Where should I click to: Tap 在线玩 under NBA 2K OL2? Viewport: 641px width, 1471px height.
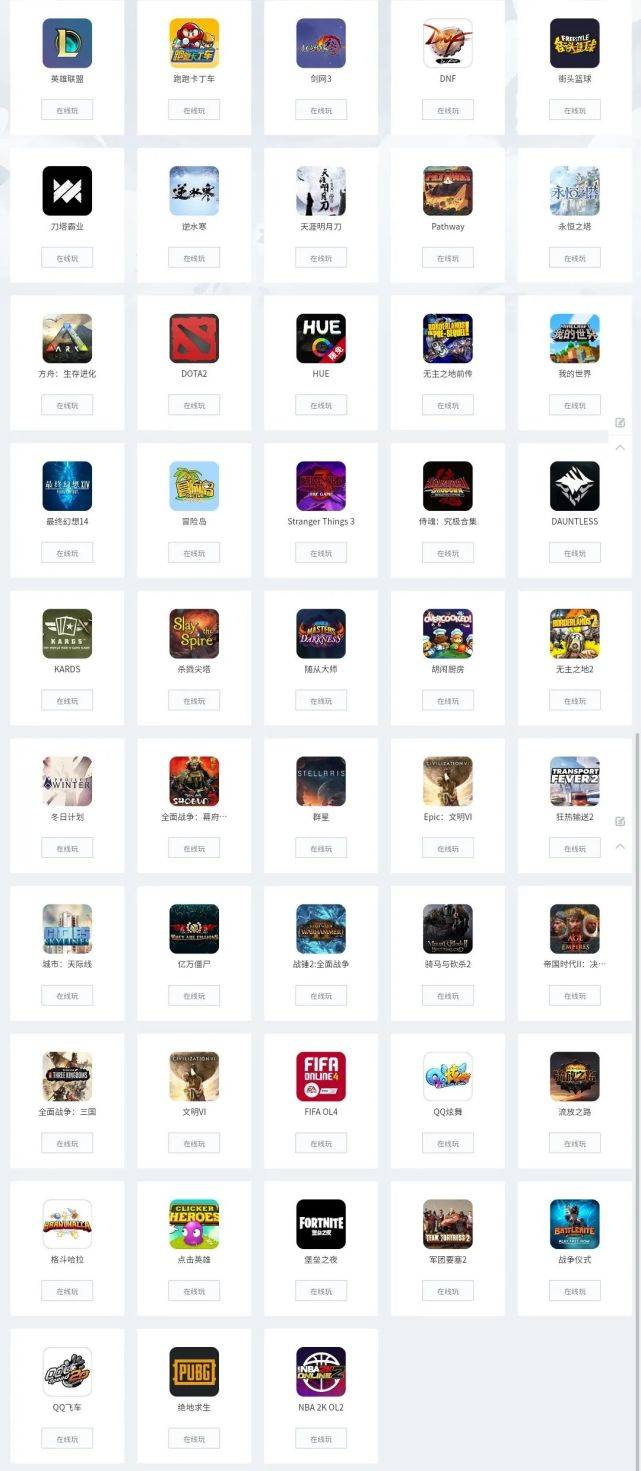click(x=321, y=1439)
